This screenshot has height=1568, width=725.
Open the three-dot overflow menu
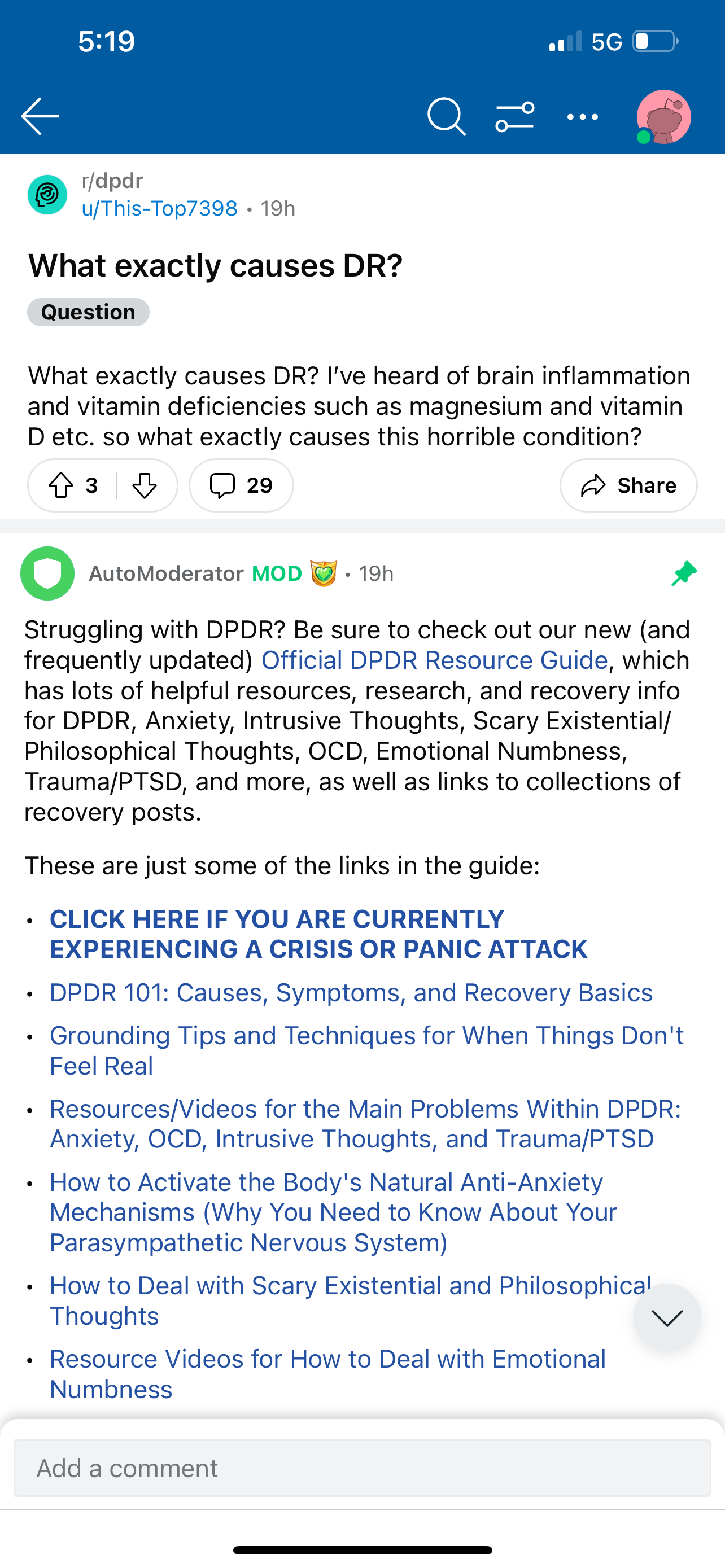coord(583,116)
